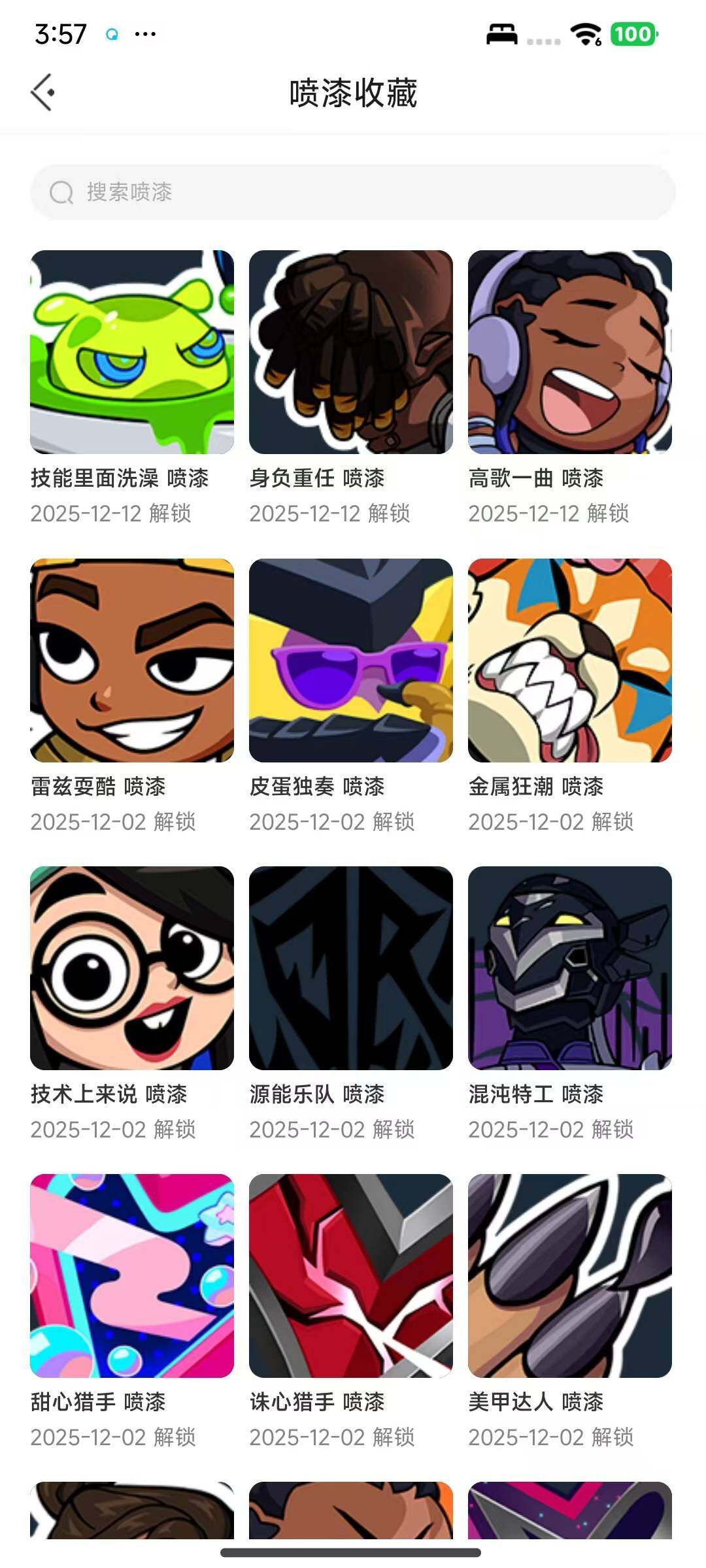View the 皮蛋独奏 spray details
The image size is (706, 1568).
tap(351, 661)
